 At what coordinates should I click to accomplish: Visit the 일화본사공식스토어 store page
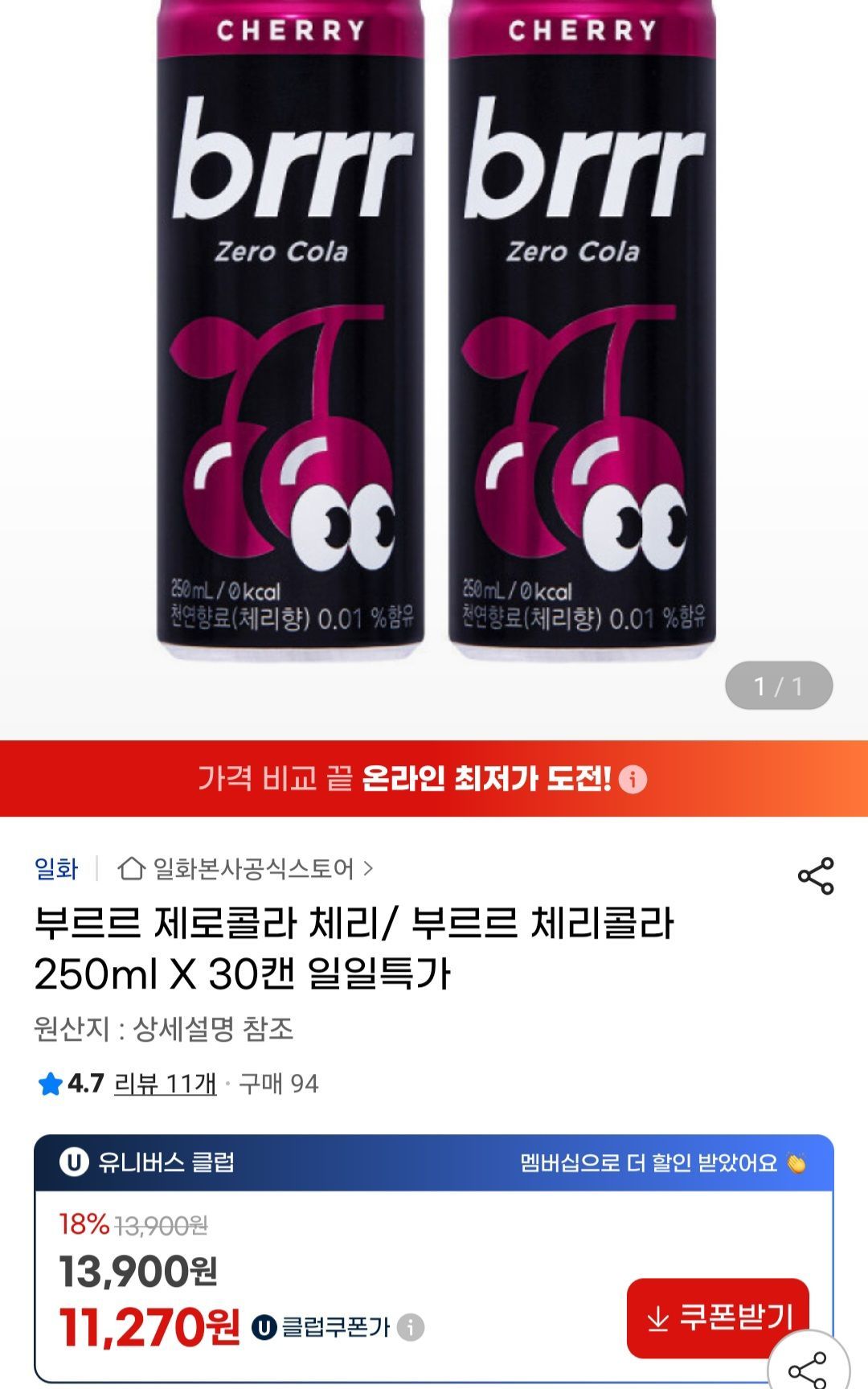(x=245, y=869)
